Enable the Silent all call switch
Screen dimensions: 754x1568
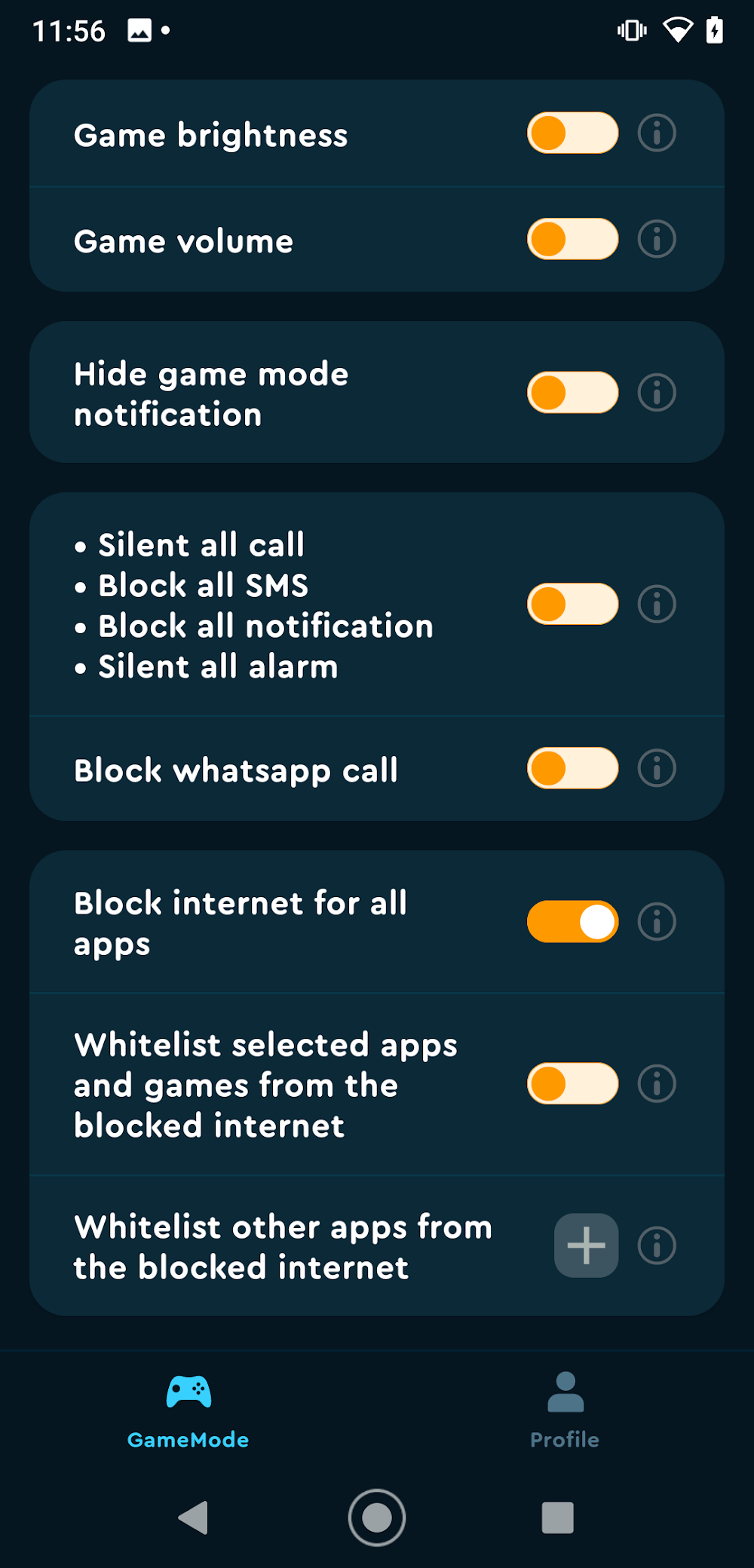[572, 605]
